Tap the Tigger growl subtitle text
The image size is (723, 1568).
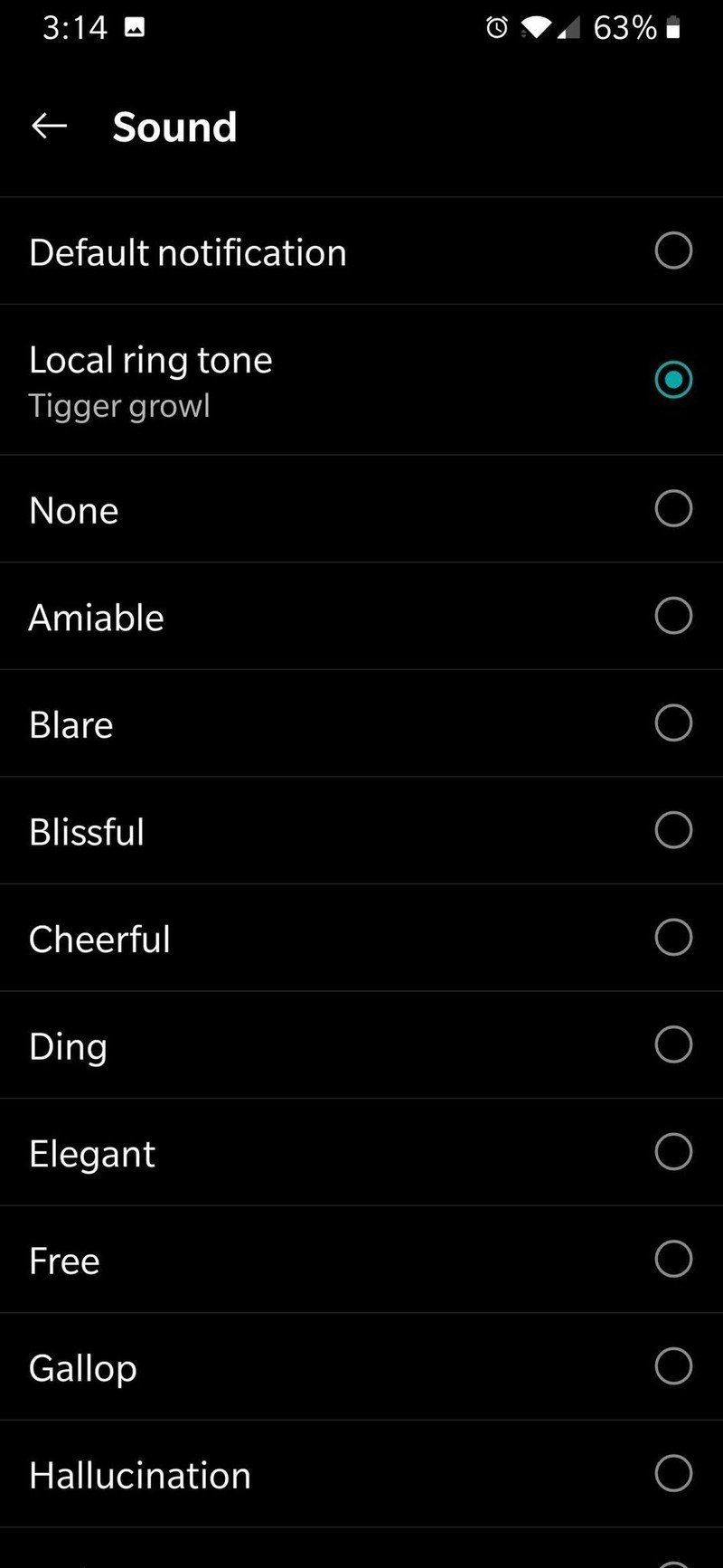coord(118,405)
